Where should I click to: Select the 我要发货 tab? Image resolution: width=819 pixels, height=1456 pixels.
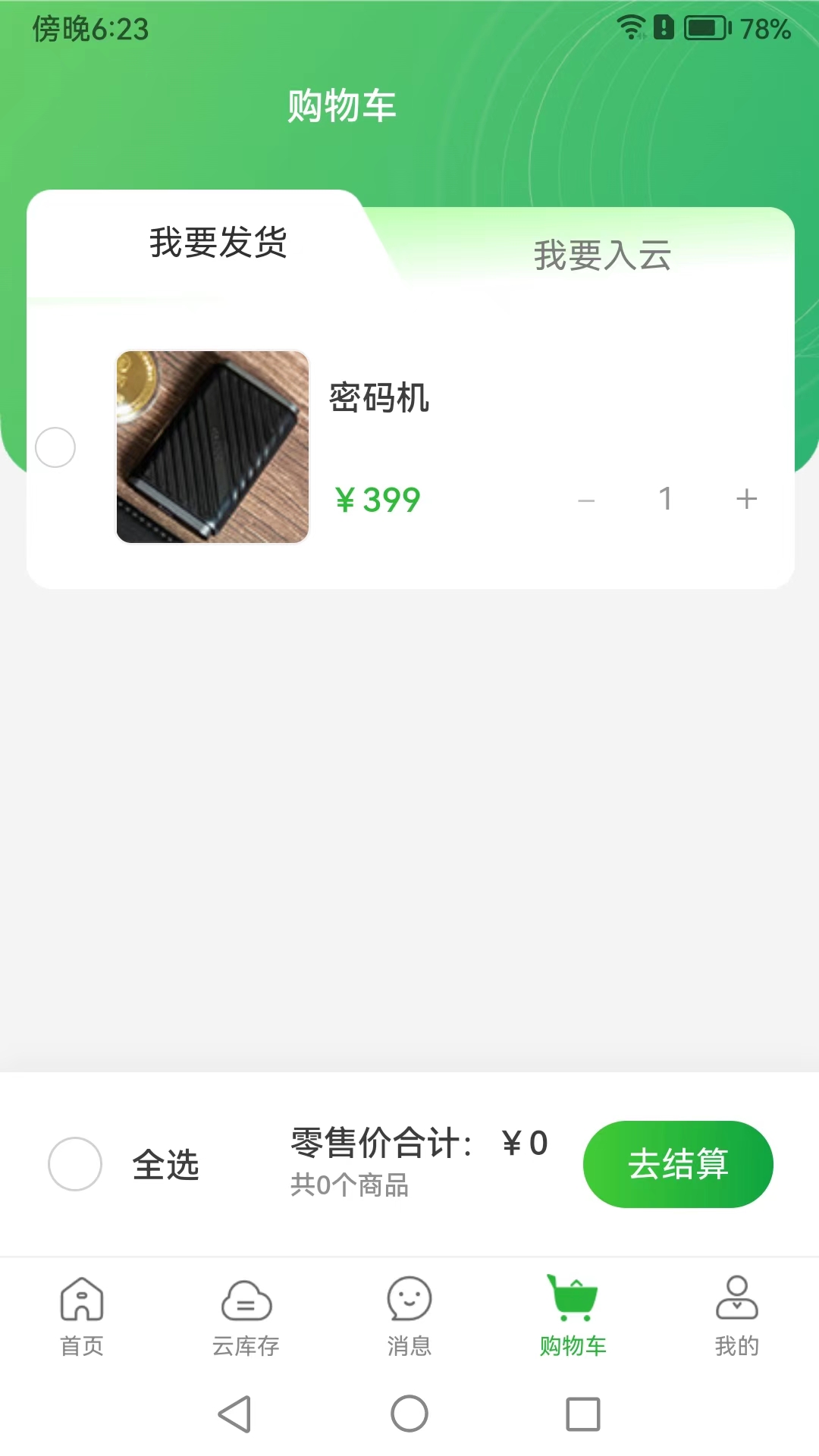point(218,243)
